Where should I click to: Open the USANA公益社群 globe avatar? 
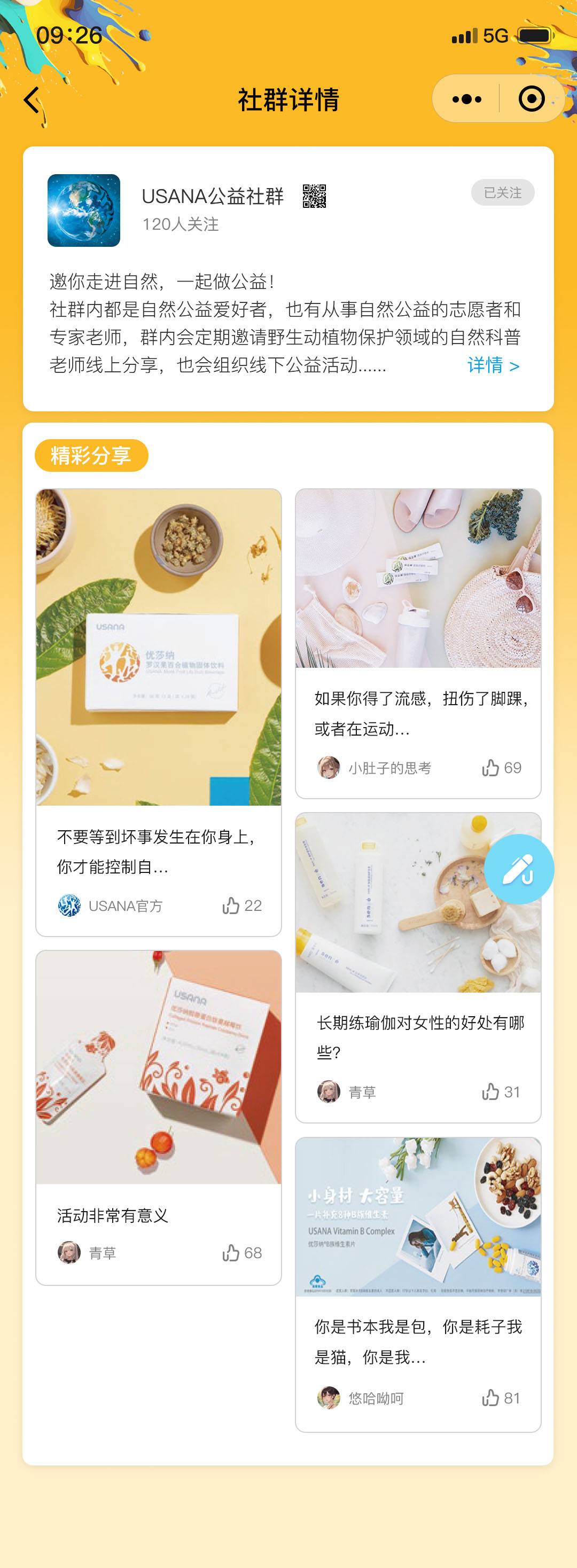pyautogui.click(x=84, y=210)
